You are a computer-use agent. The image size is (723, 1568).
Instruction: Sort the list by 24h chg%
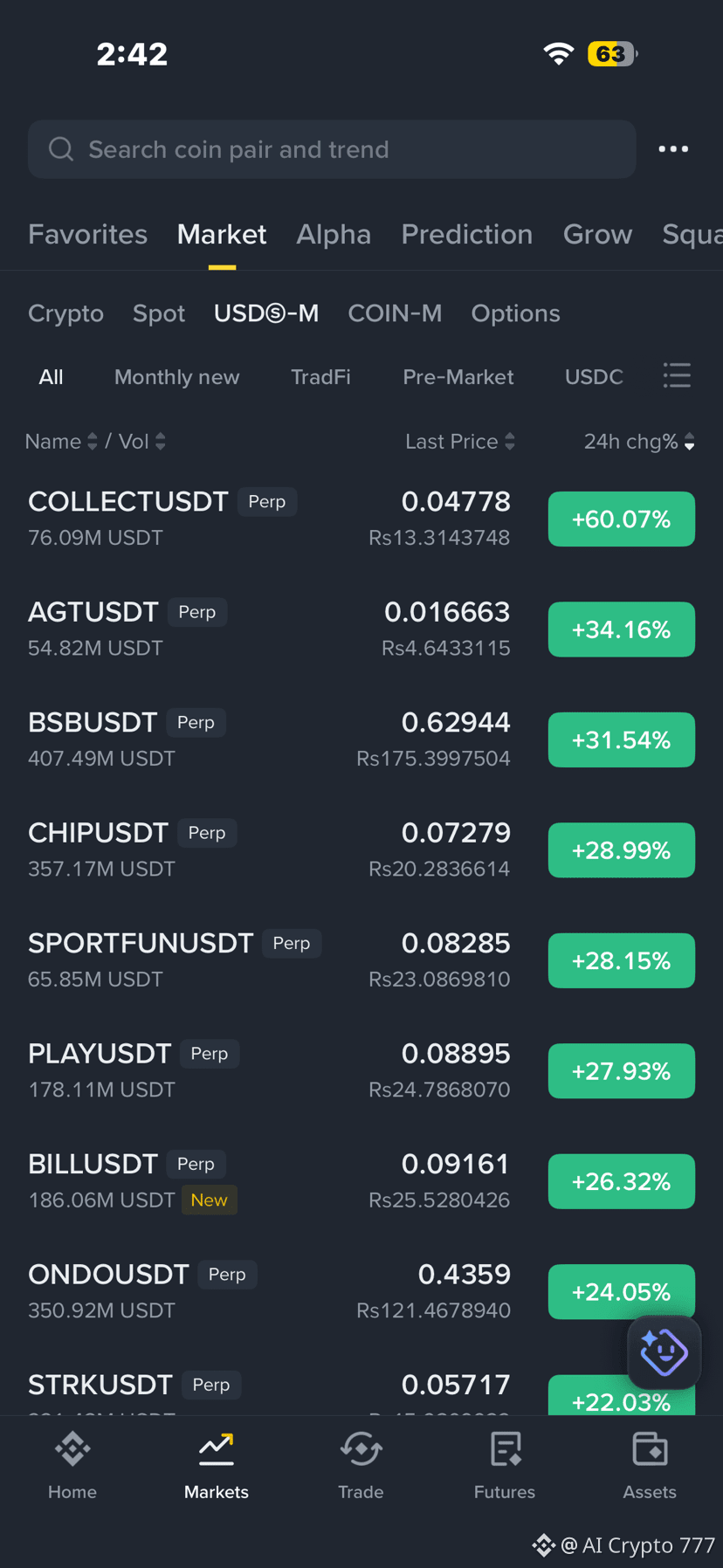[639, 442]
